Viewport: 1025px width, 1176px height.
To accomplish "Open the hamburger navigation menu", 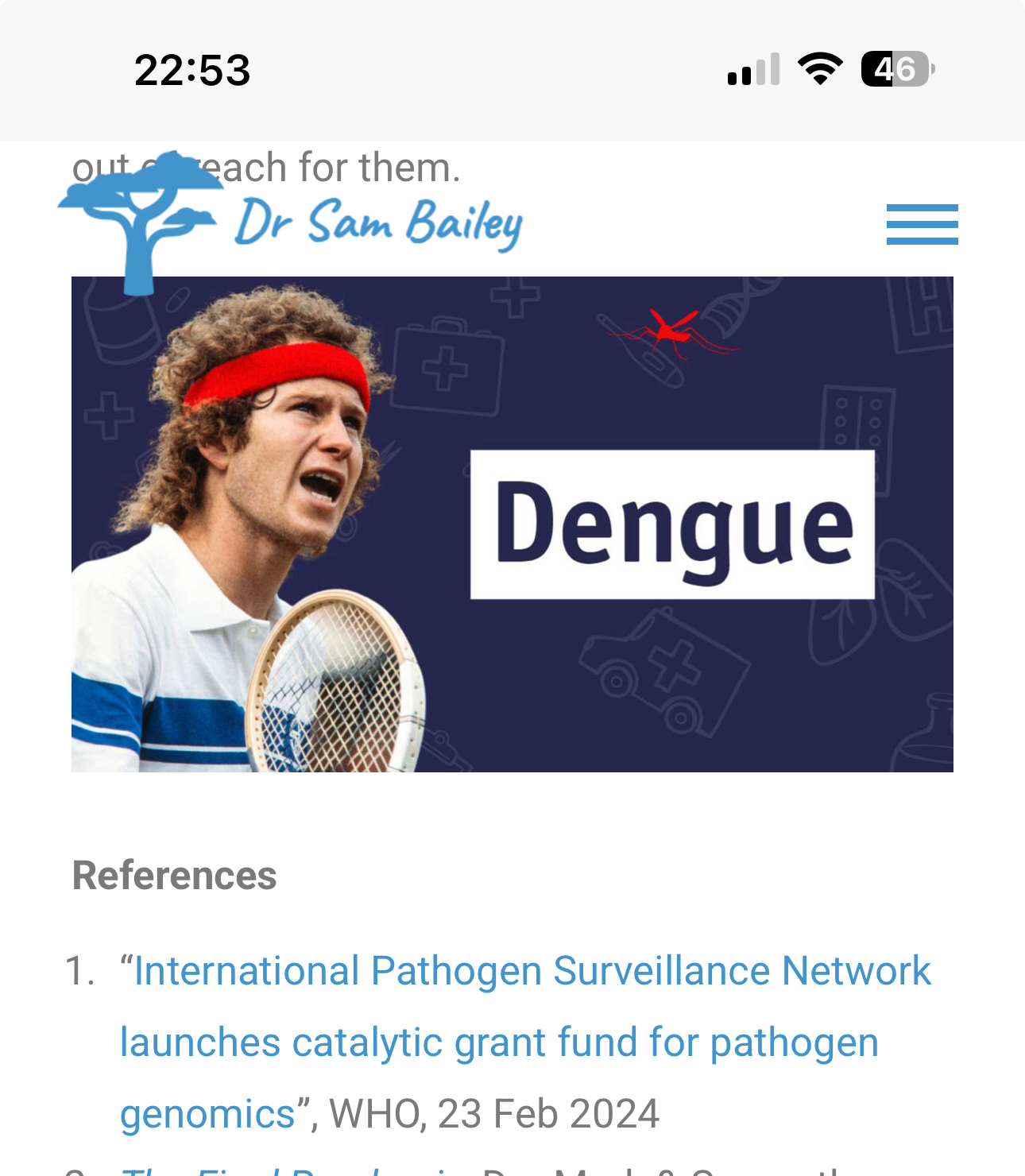I will (922, 224).
